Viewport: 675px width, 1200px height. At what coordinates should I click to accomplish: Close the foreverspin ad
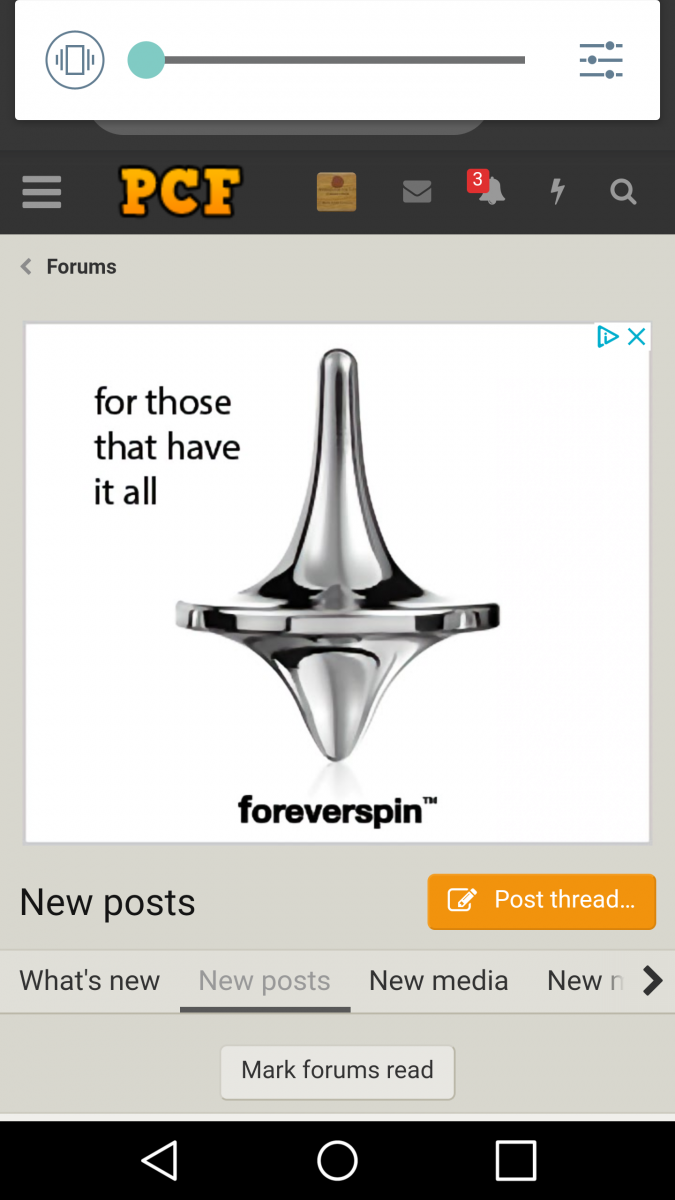pyautogui.click(x=636, y=337)
